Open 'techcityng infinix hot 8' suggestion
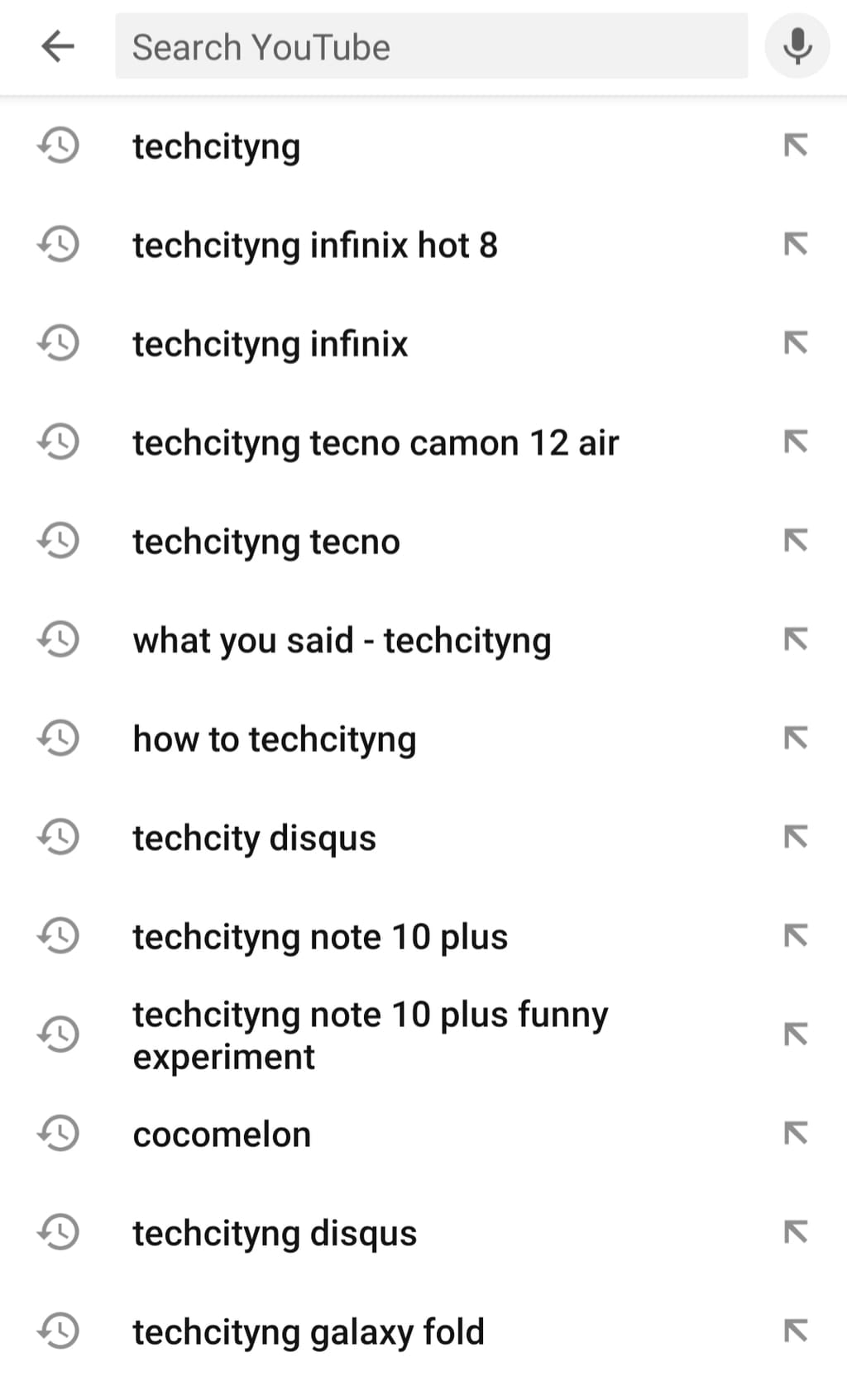The image size is (847, 1400). point(314,246)
